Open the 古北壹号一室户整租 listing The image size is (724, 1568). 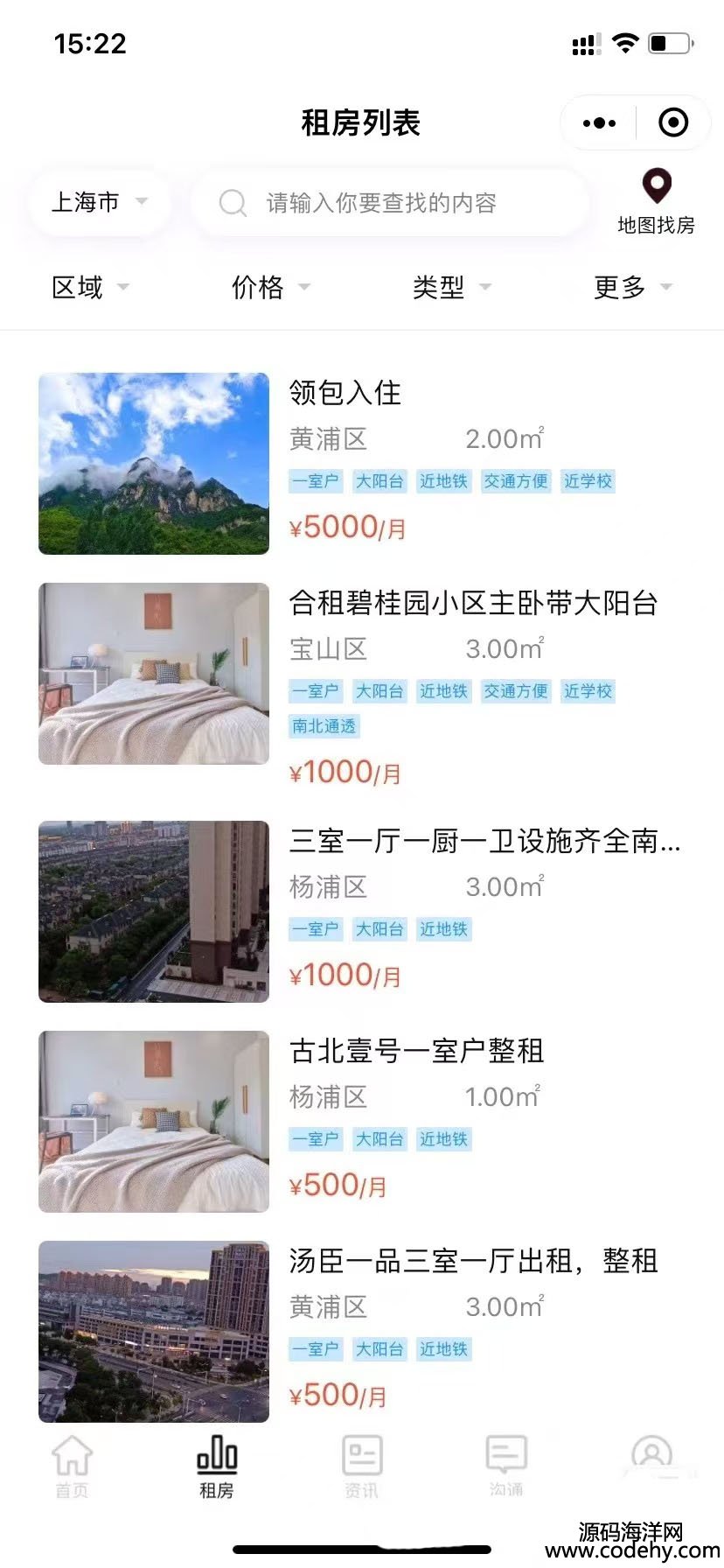click(x=416, y=1051)
